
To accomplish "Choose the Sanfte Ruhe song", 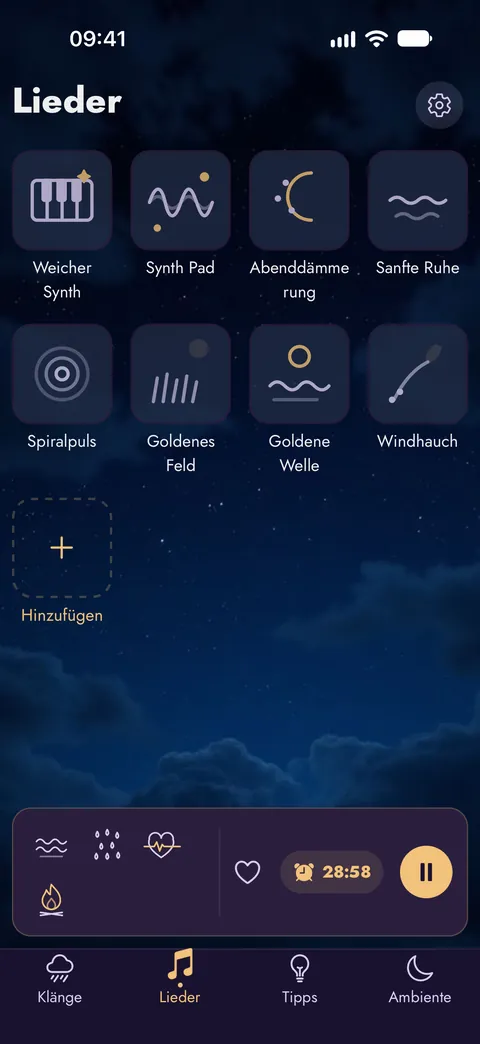I will [417, 200].
